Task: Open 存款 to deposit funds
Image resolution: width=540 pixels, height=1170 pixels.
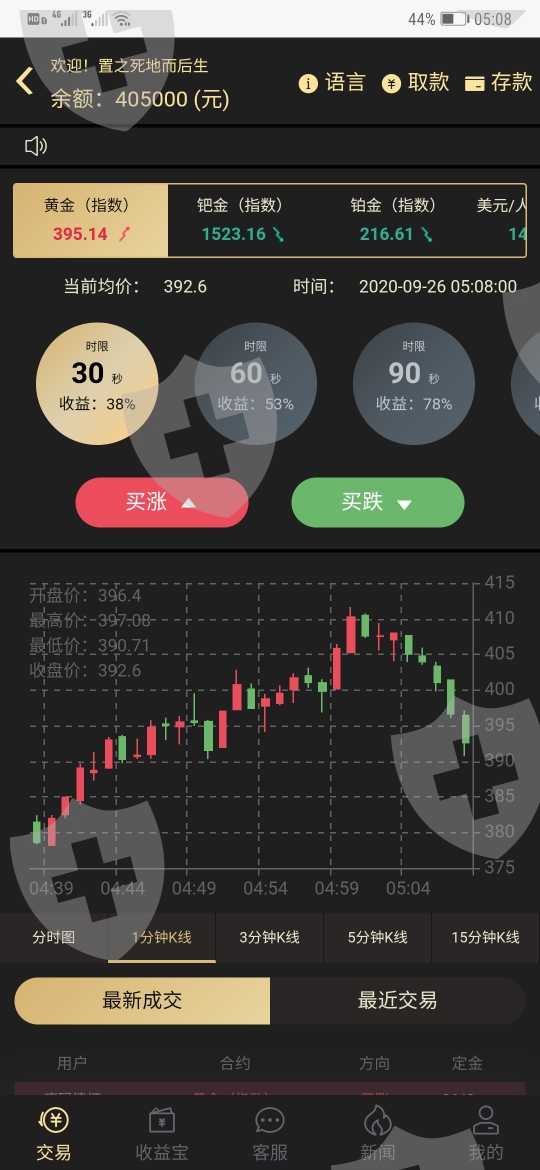Action: click(498, 82)
